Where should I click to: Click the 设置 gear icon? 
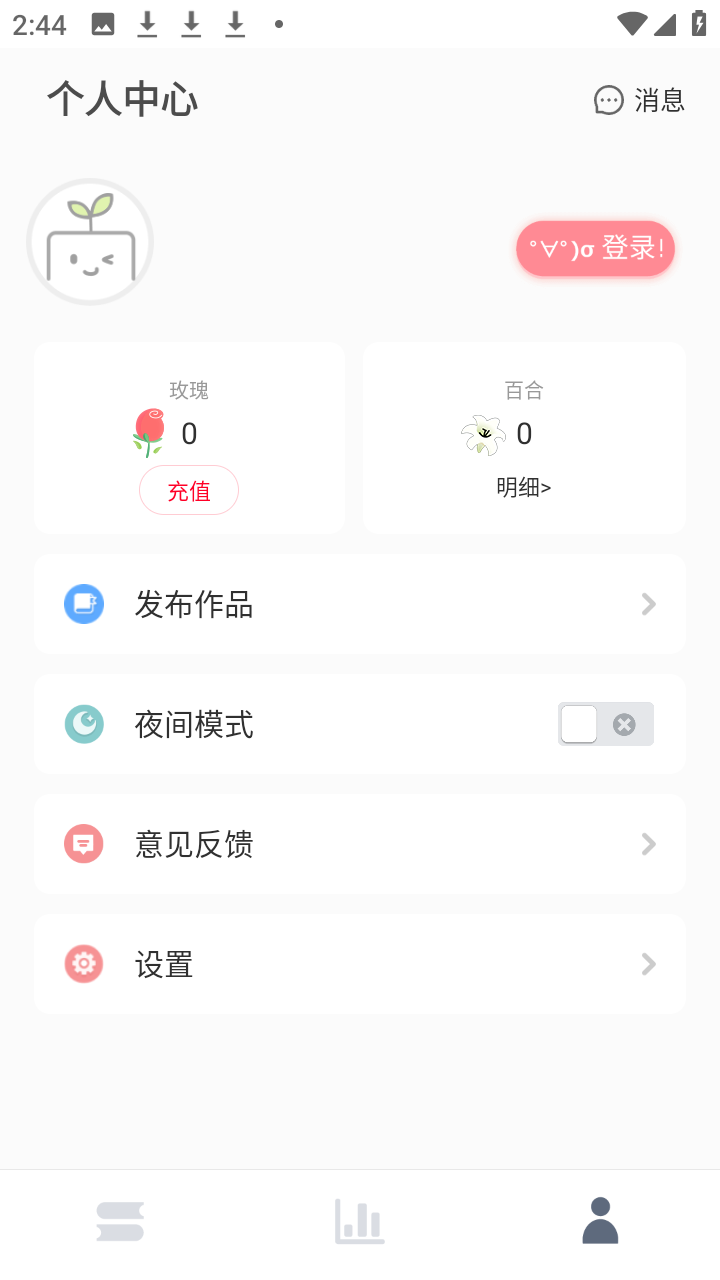coord(83,963)
